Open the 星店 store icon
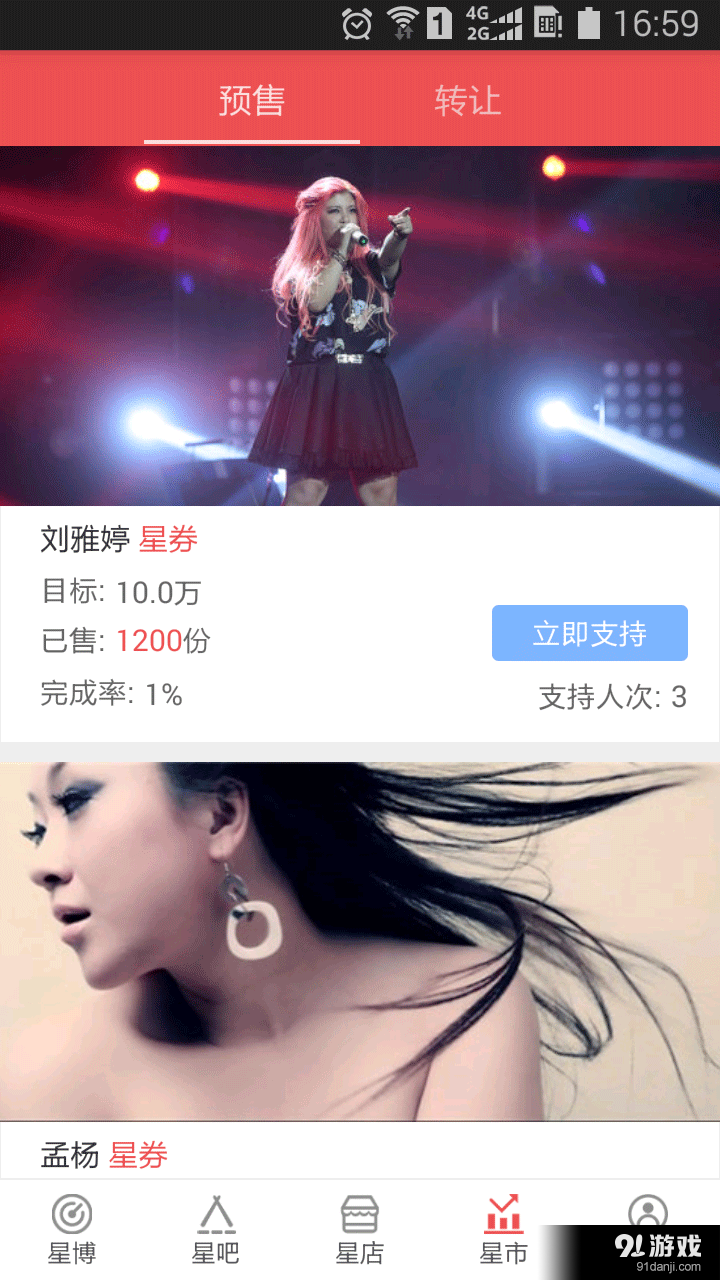Screen dimensions: 720x1280 point(360,1215)
